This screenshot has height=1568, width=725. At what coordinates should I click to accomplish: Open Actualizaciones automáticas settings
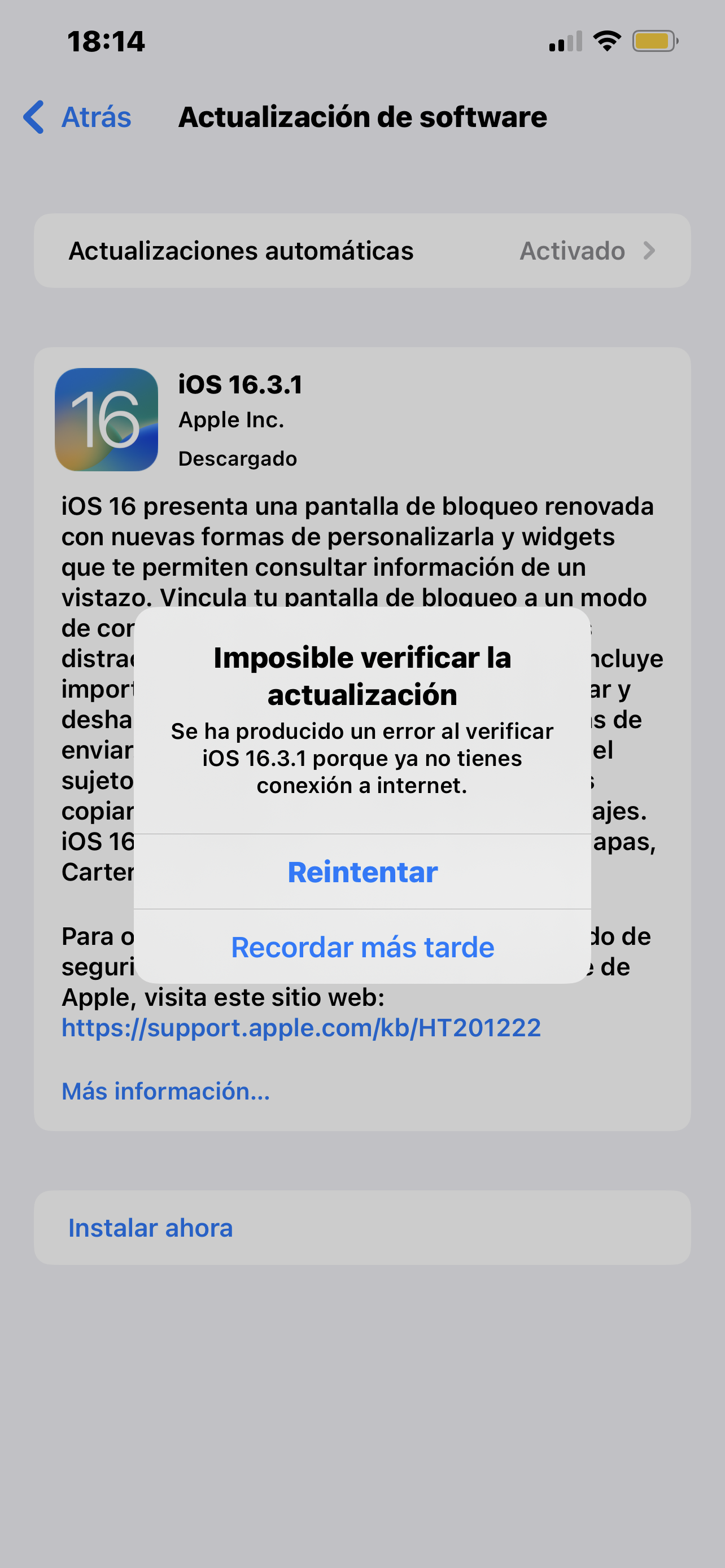pyautogui.click(x=362, y=251)
